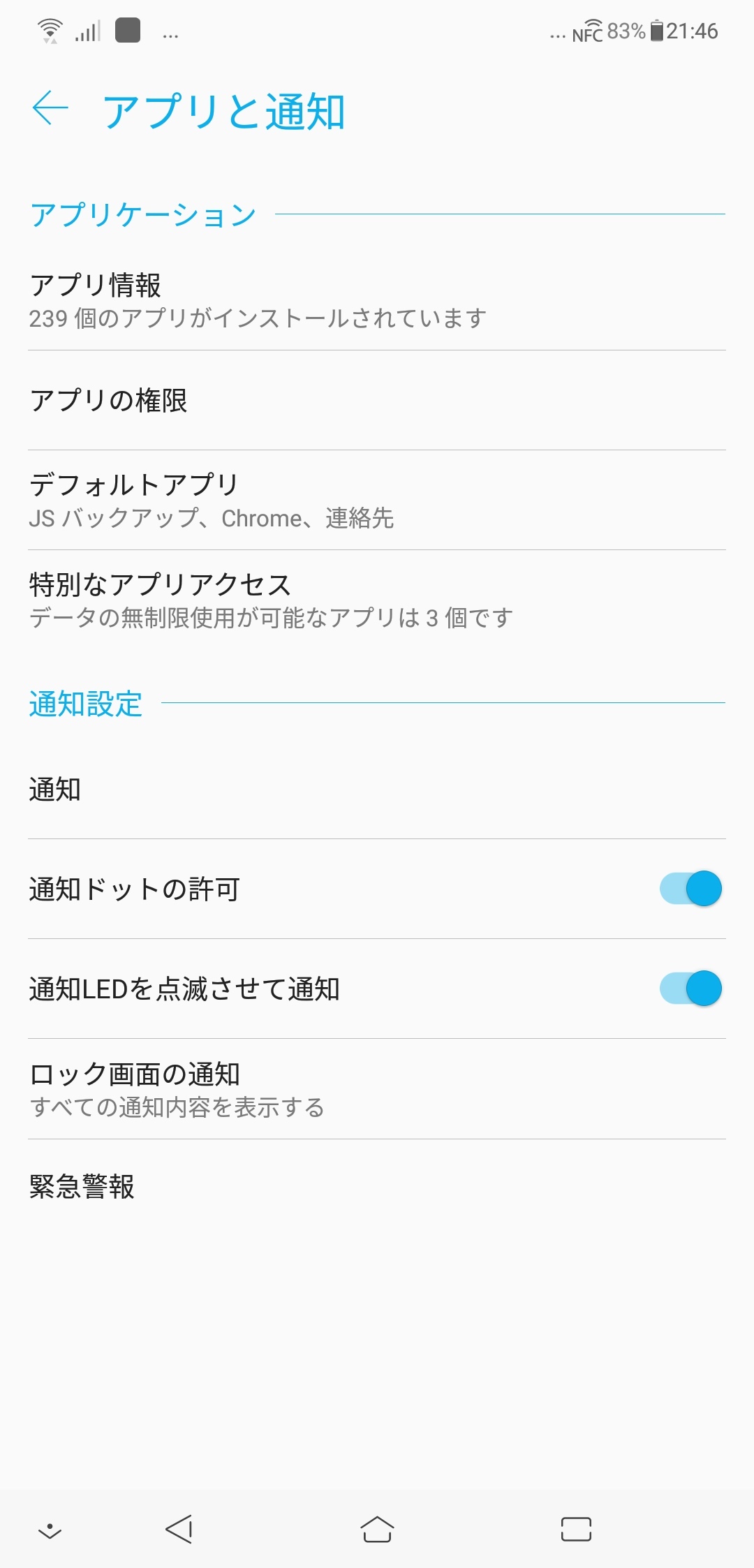Open アプリの権限 settings
The image size is (754, 1568).
point(377,401)
